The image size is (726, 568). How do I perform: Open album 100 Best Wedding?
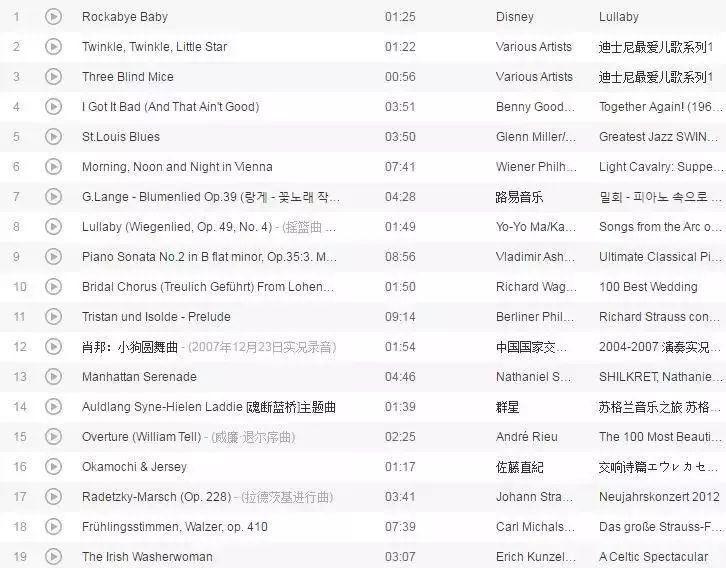pos(647,287)
